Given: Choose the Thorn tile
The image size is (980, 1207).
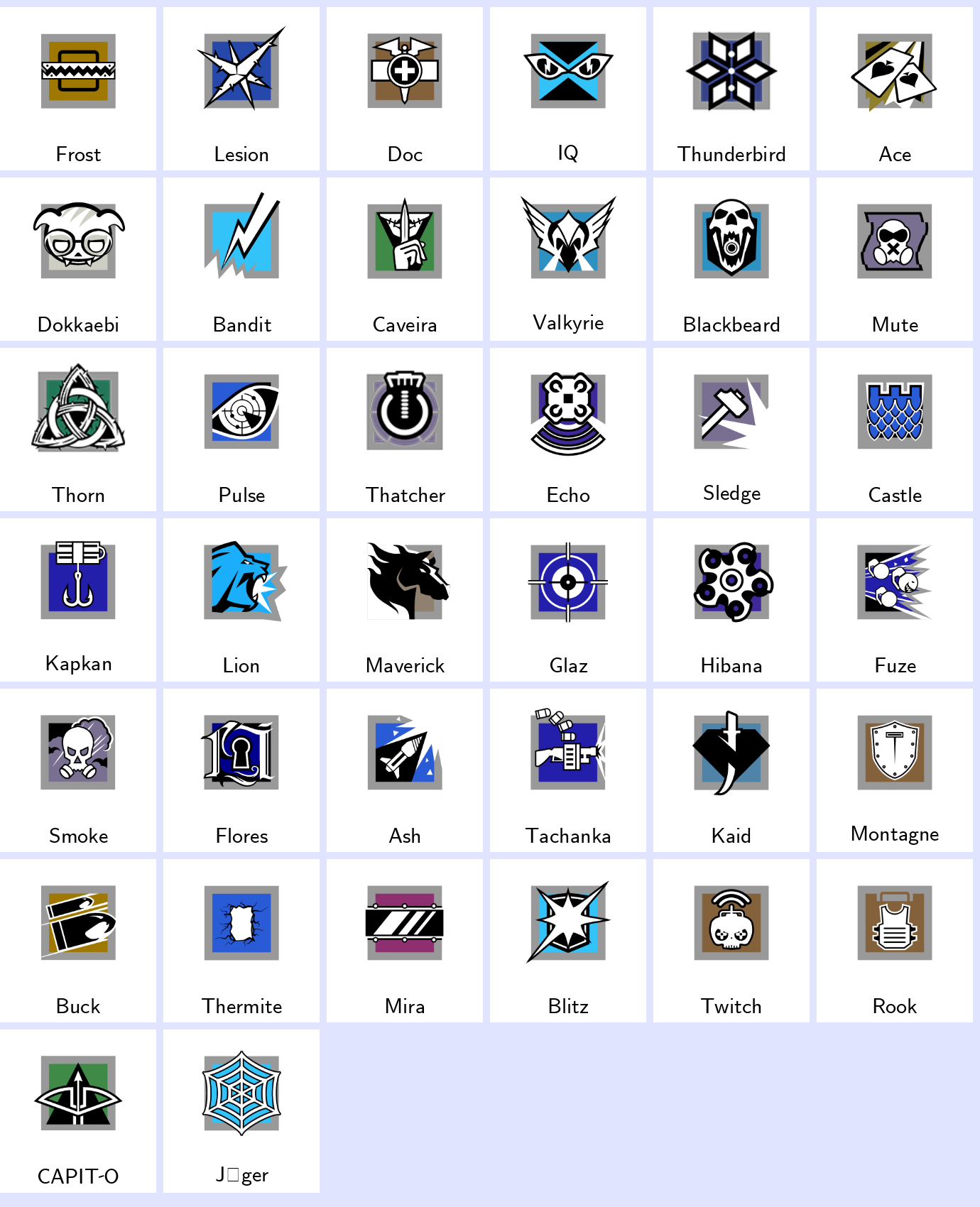Looking at the screenshot, I should pyautogui.click(x=78, y=430).
